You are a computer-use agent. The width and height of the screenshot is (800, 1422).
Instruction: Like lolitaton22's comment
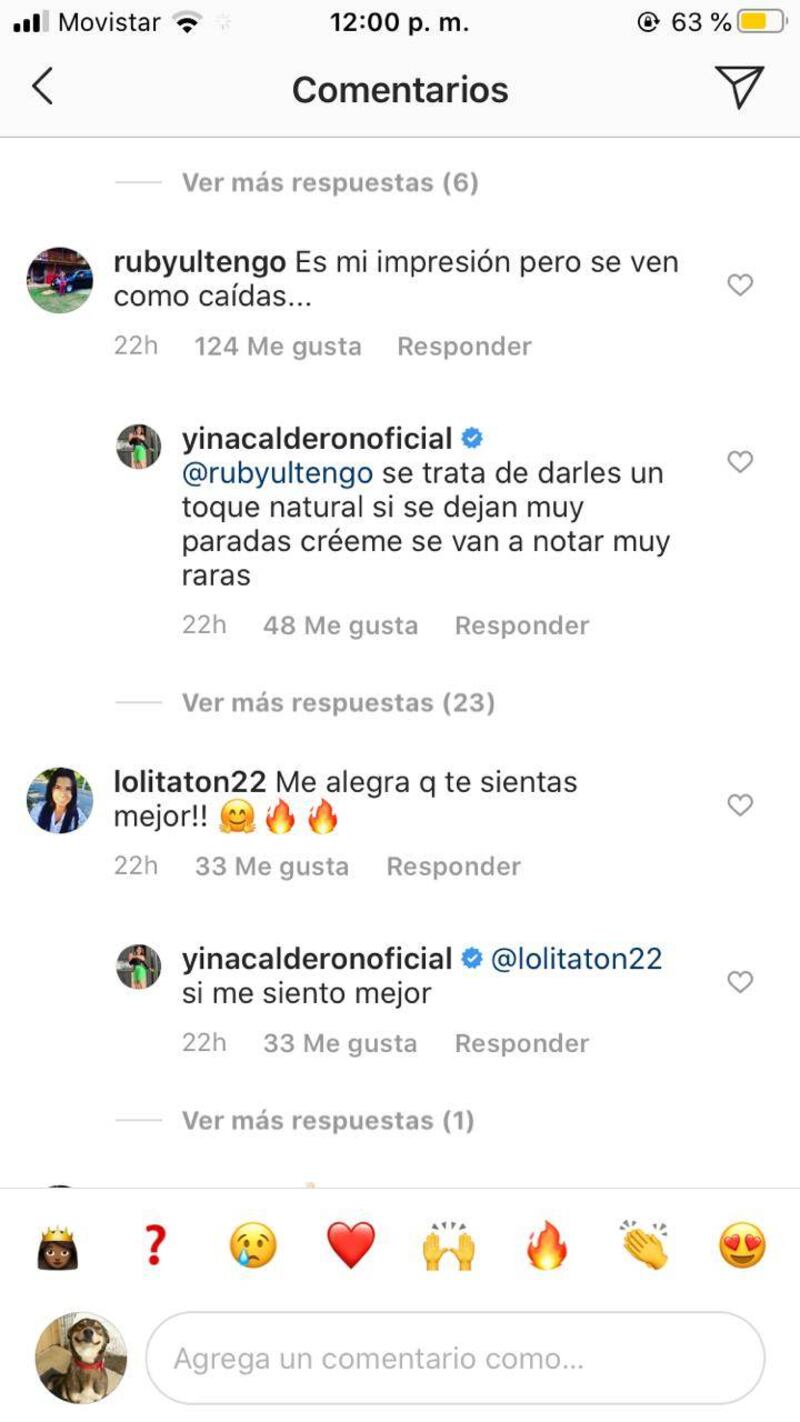tap(739, 805)
